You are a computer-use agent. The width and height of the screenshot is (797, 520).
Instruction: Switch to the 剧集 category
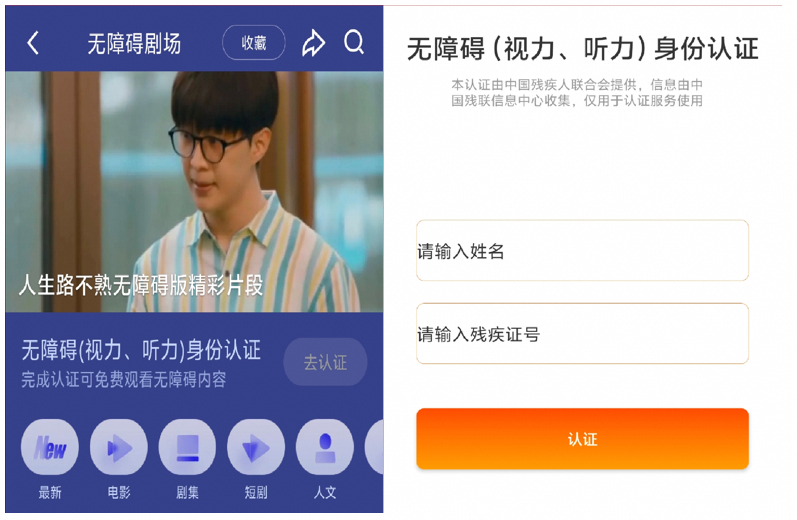(187, 448)
